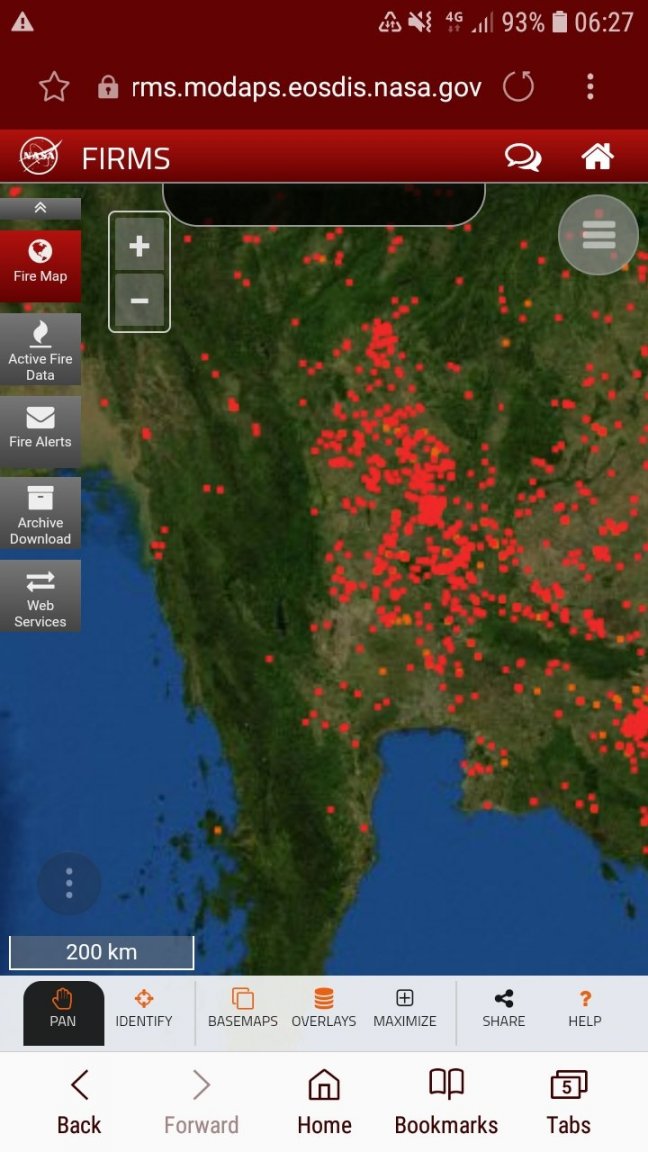Open the Basemaps options

(x=243, y=1008)
